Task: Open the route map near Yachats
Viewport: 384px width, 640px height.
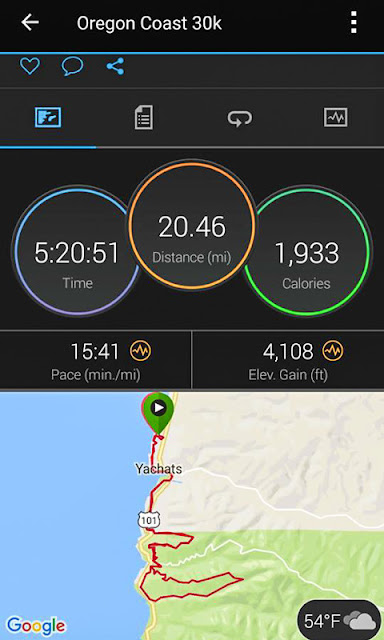Action: coord(192,516)
